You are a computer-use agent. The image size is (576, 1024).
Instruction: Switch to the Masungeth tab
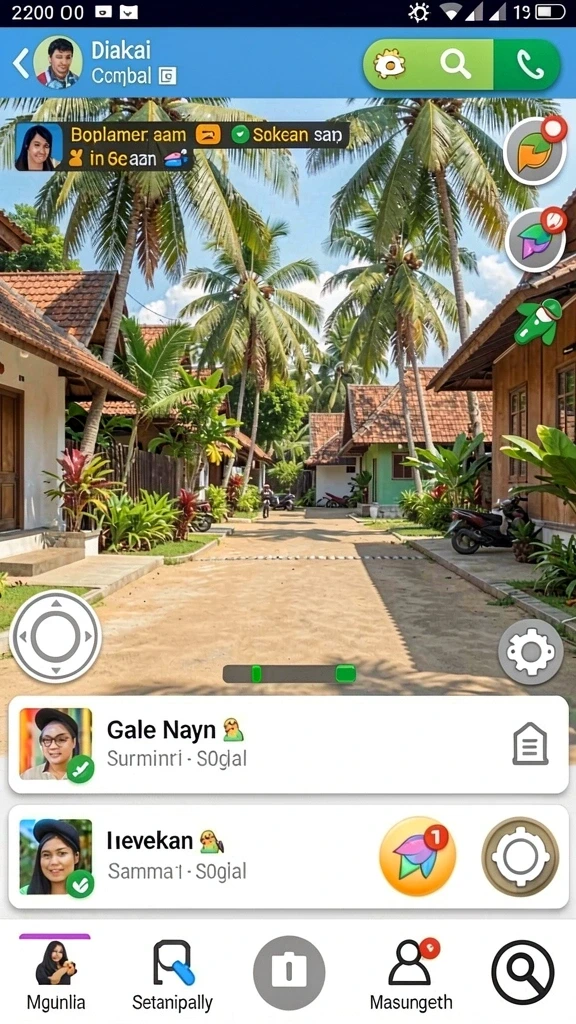click(411, 974)
